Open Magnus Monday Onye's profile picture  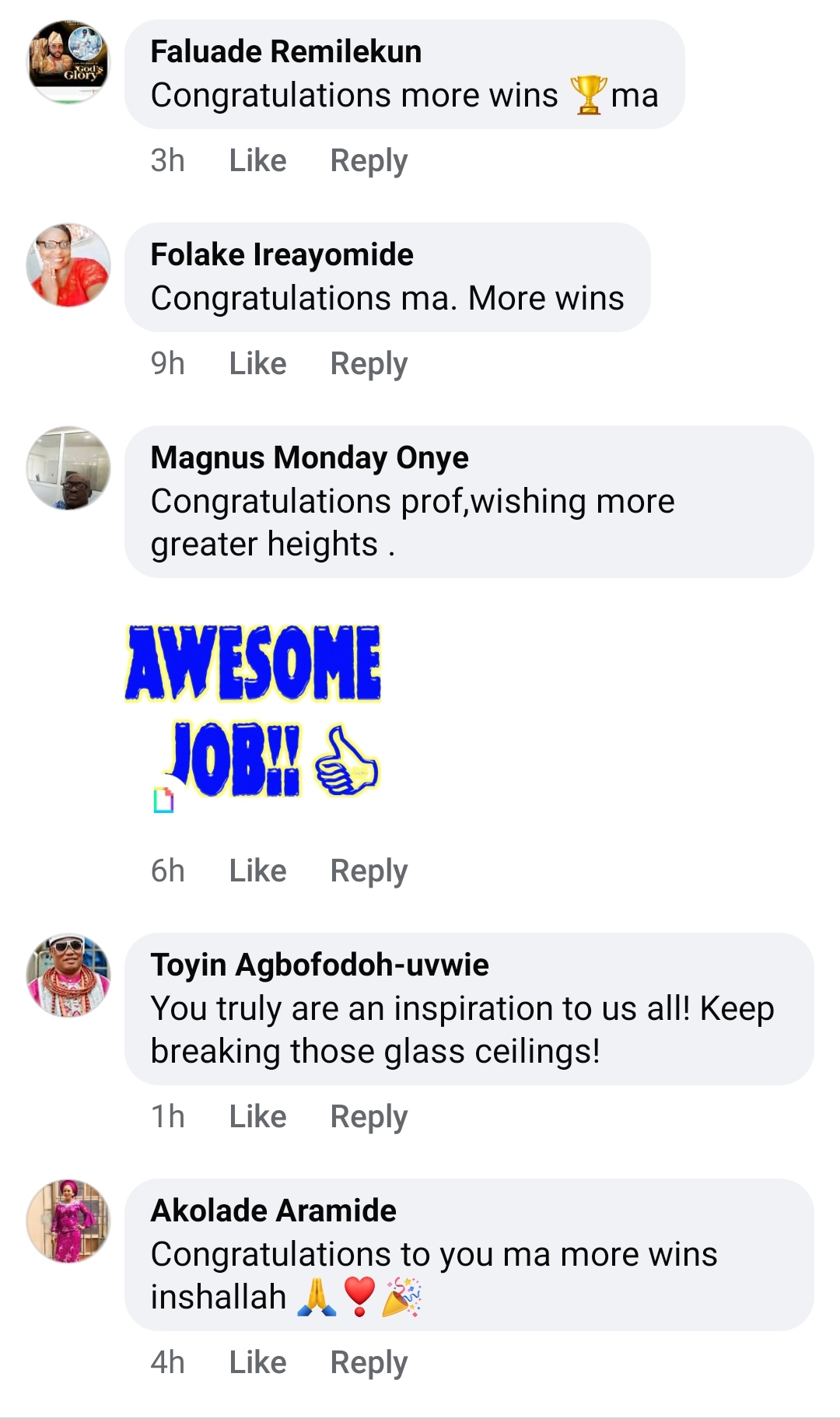pyautogui.click(x=68, y=468)
